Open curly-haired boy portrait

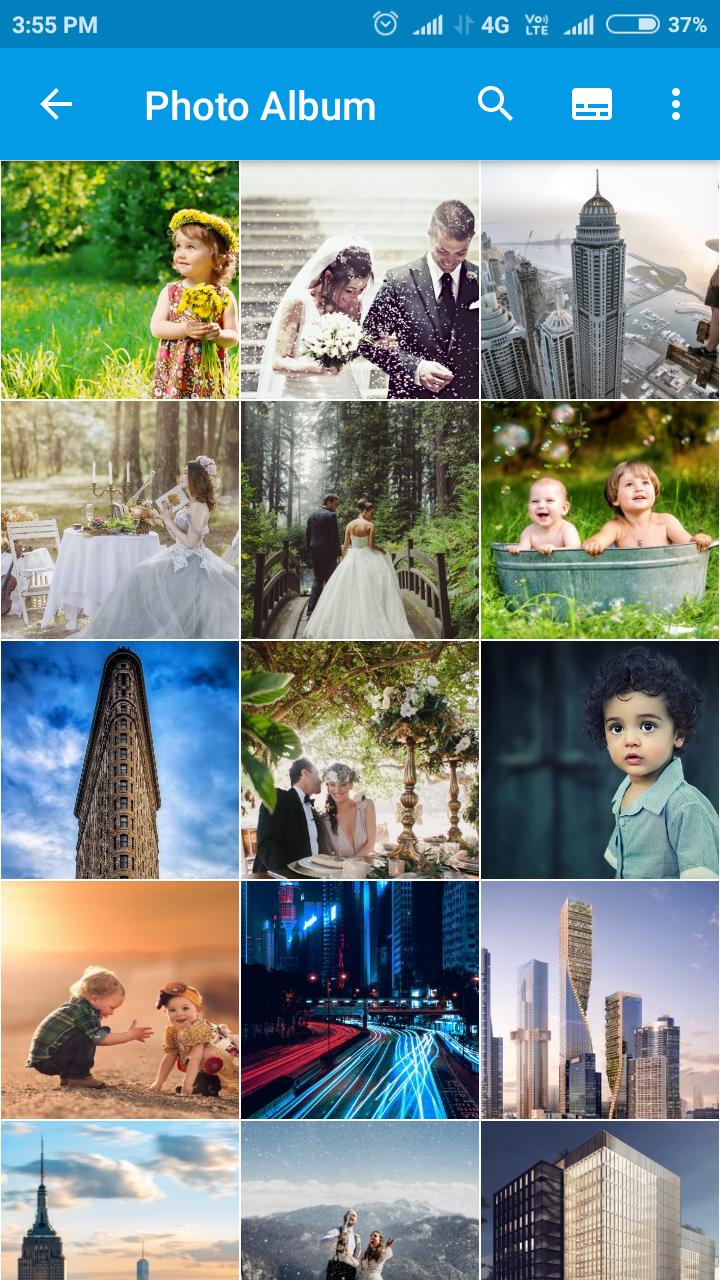click(x=600, y=760)
